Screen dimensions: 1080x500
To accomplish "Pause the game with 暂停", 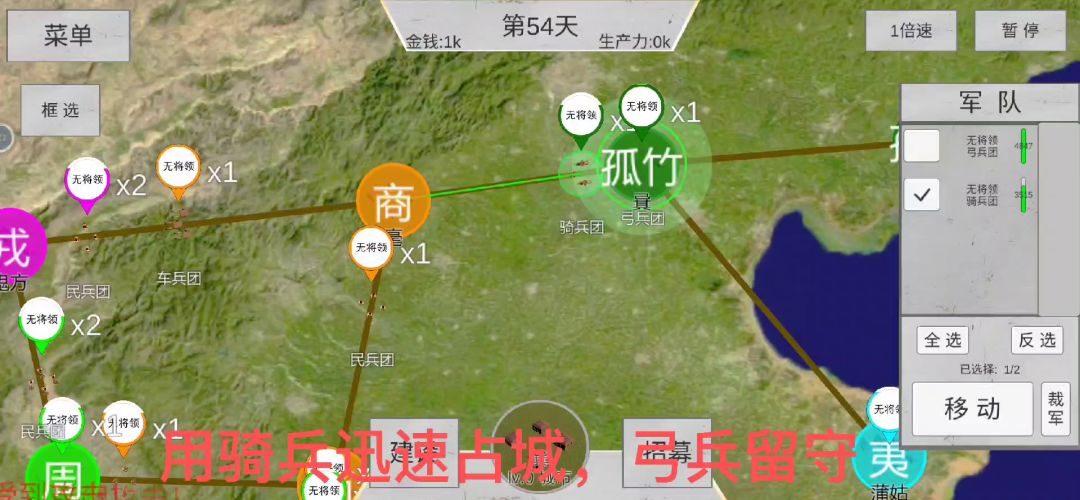I will (x=1020, y=31).
